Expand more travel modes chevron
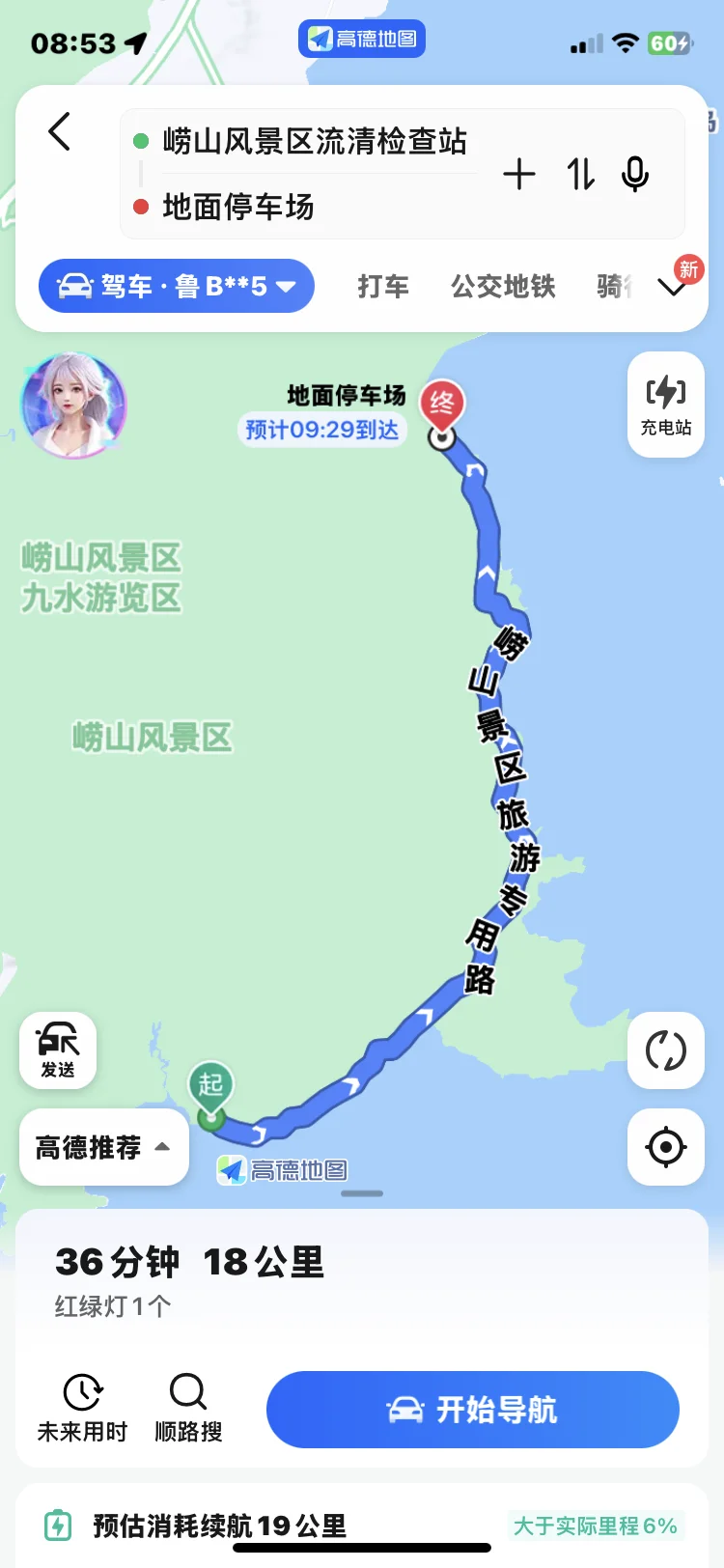 tap(671, 287)
